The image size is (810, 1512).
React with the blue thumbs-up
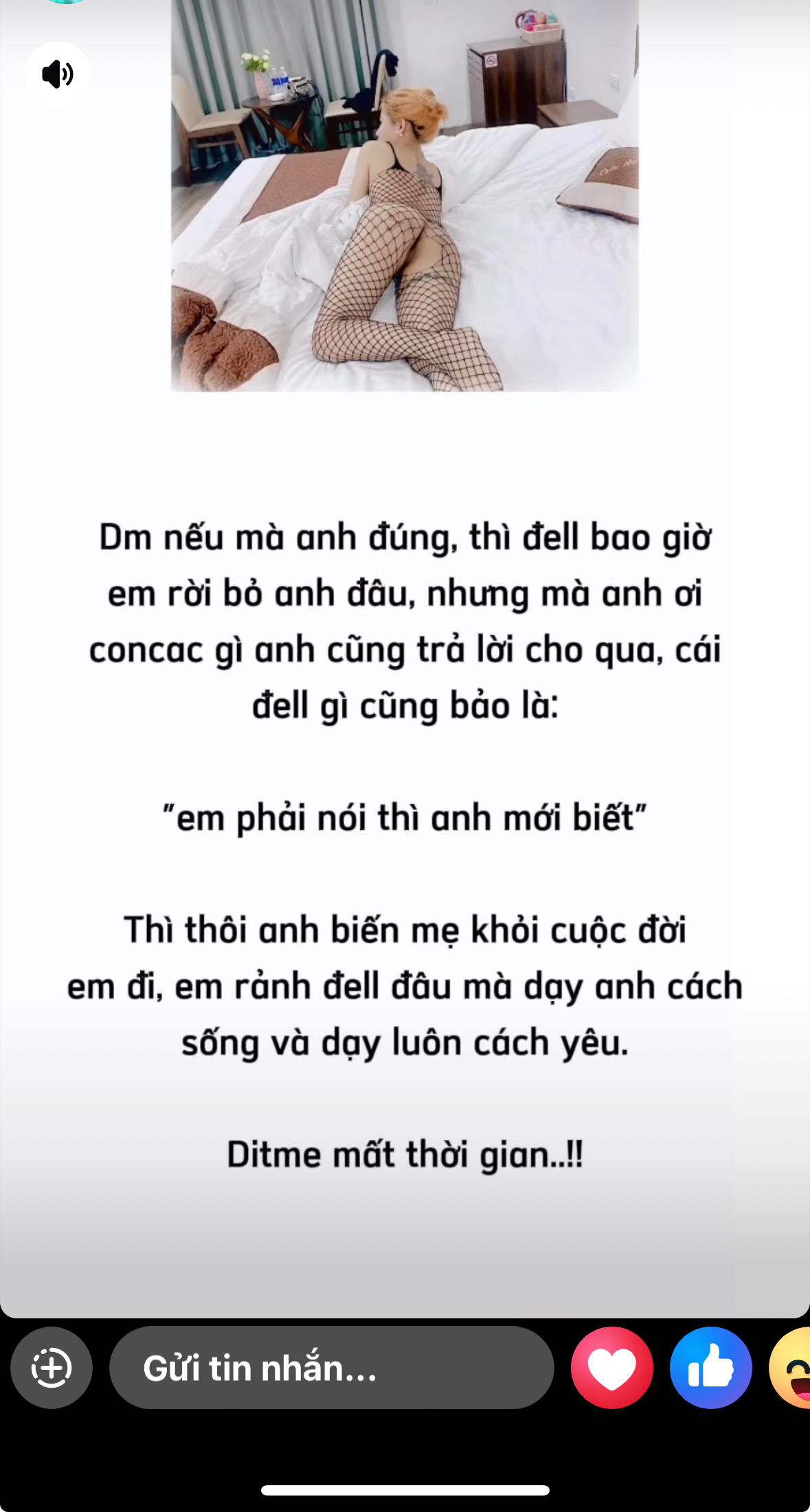(x=711, y=1368)
